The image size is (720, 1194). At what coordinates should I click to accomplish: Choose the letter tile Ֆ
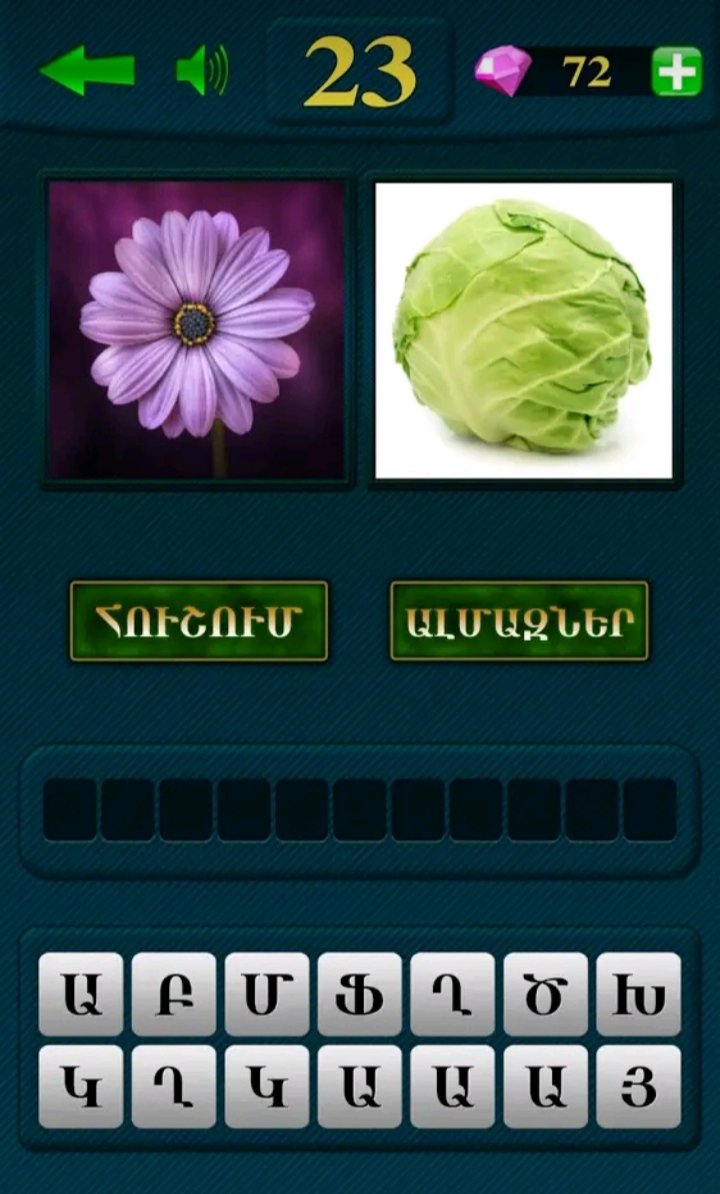click(360, 994)
